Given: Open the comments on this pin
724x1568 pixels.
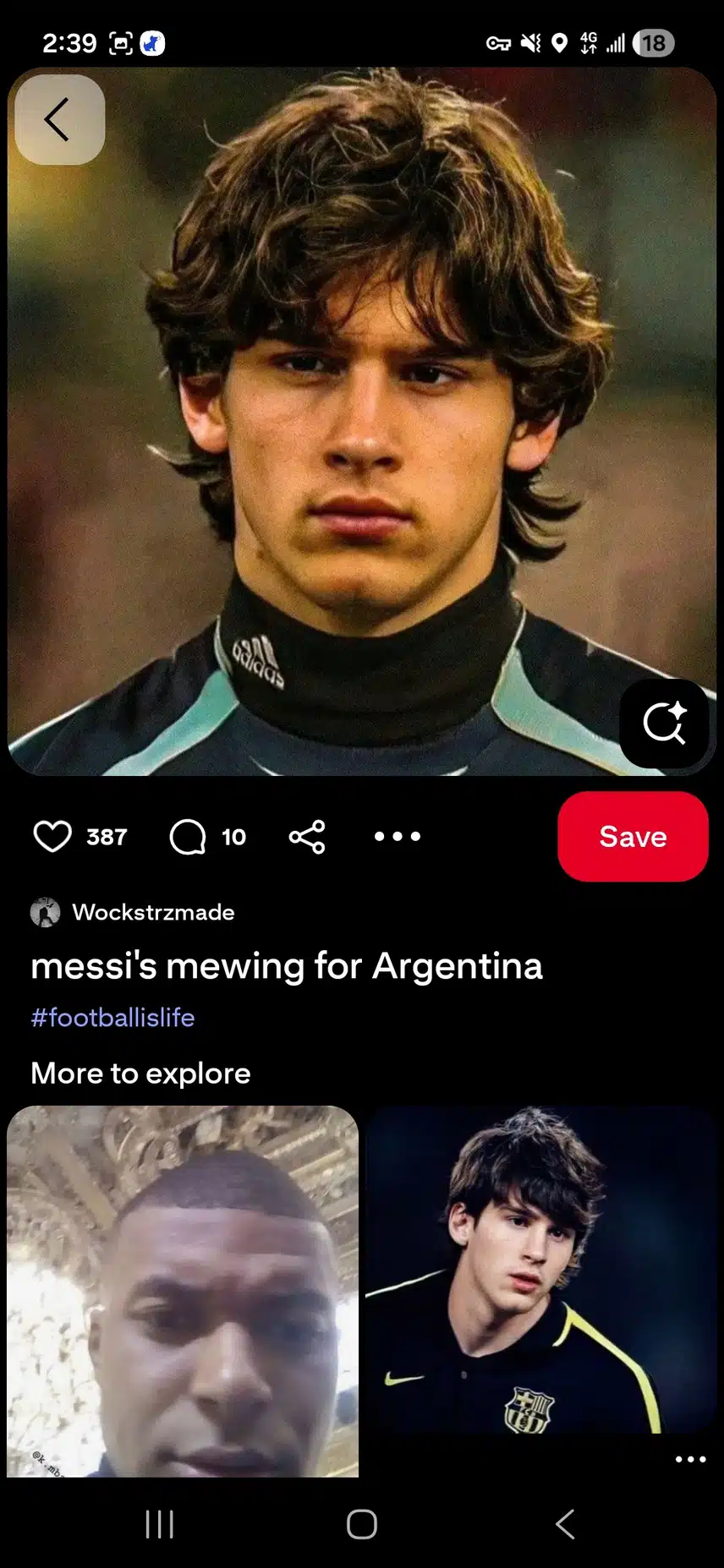Looking at the screenshot, I should [x=188, y=837].
